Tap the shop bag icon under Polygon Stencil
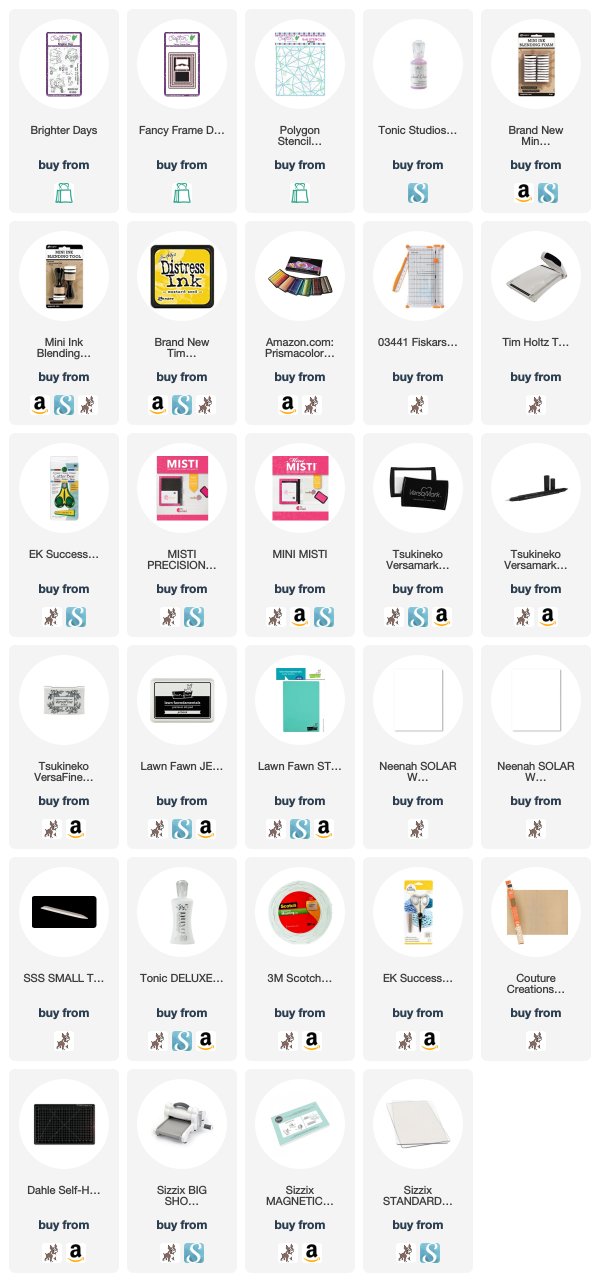The width and height of the screenshot is (600, 1282). click(x=300, y=193)
